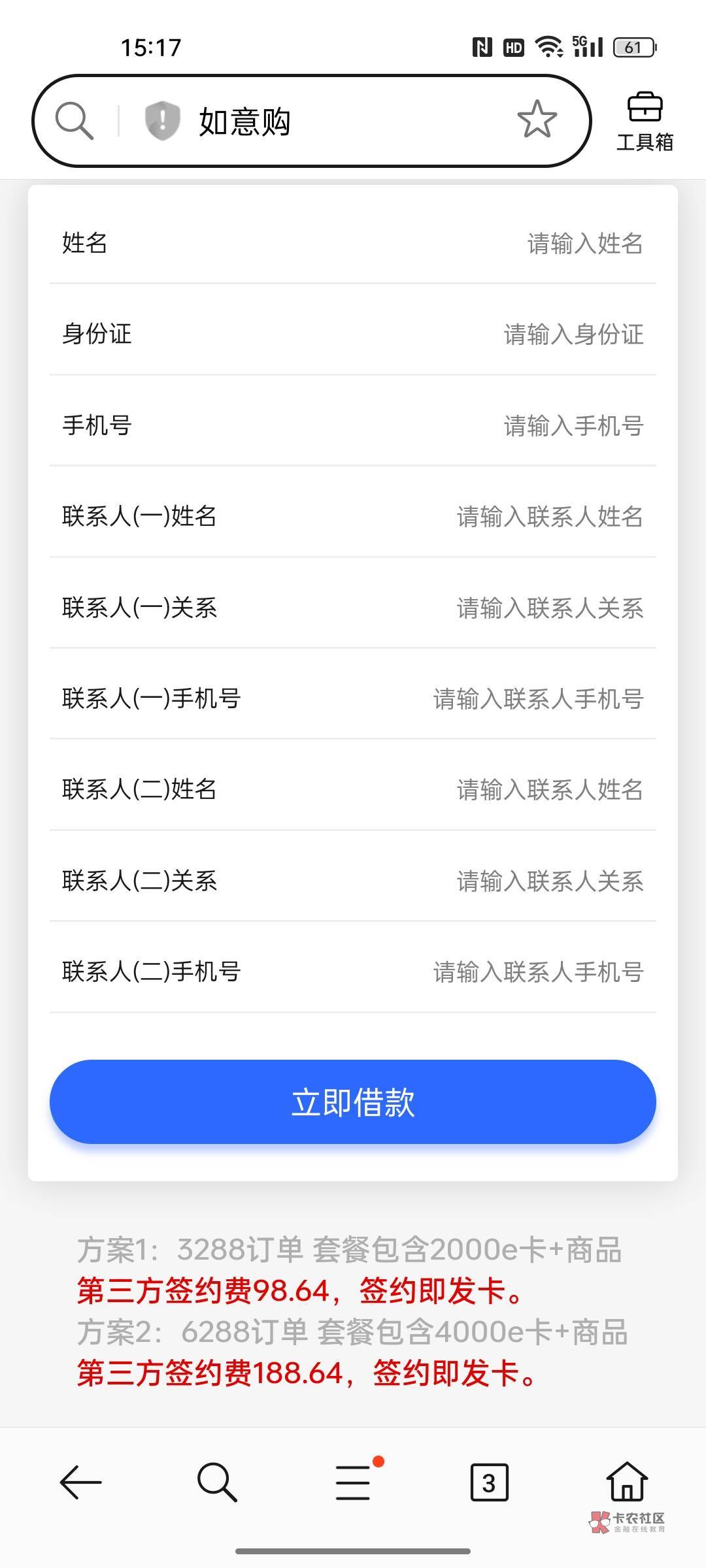This screenshot has height=1568, width=706.
Task: Bookmark this page with the star icon
Action: pyautogui.click(x=537, y=120)
